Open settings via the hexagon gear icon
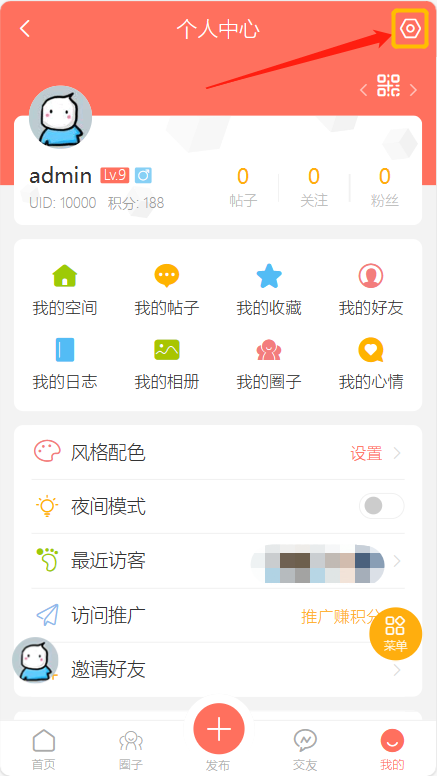 tap(410, 29)
